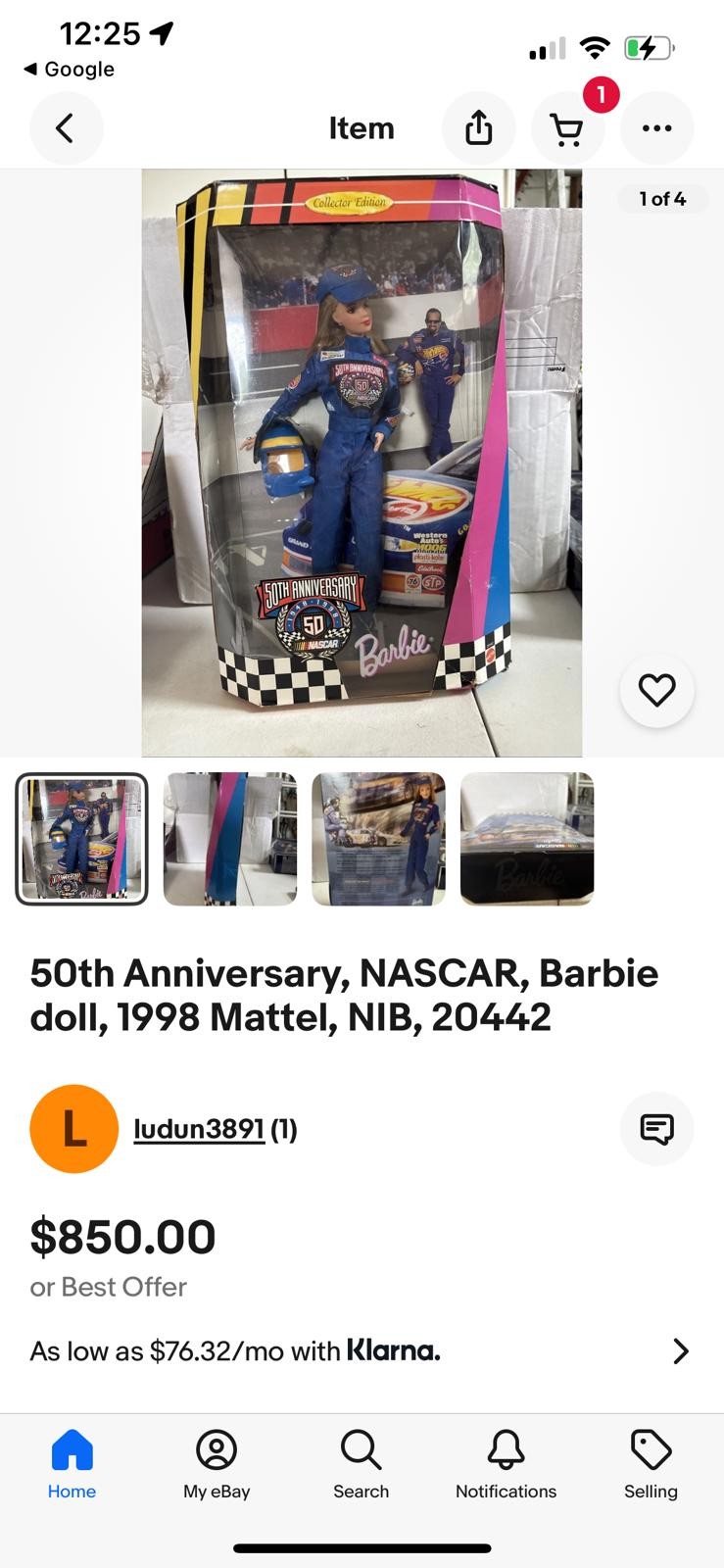Open the Selling tab
The height and width of the screenshot is (1568, 724).
pyautogui.click(x=651, y=1465)
